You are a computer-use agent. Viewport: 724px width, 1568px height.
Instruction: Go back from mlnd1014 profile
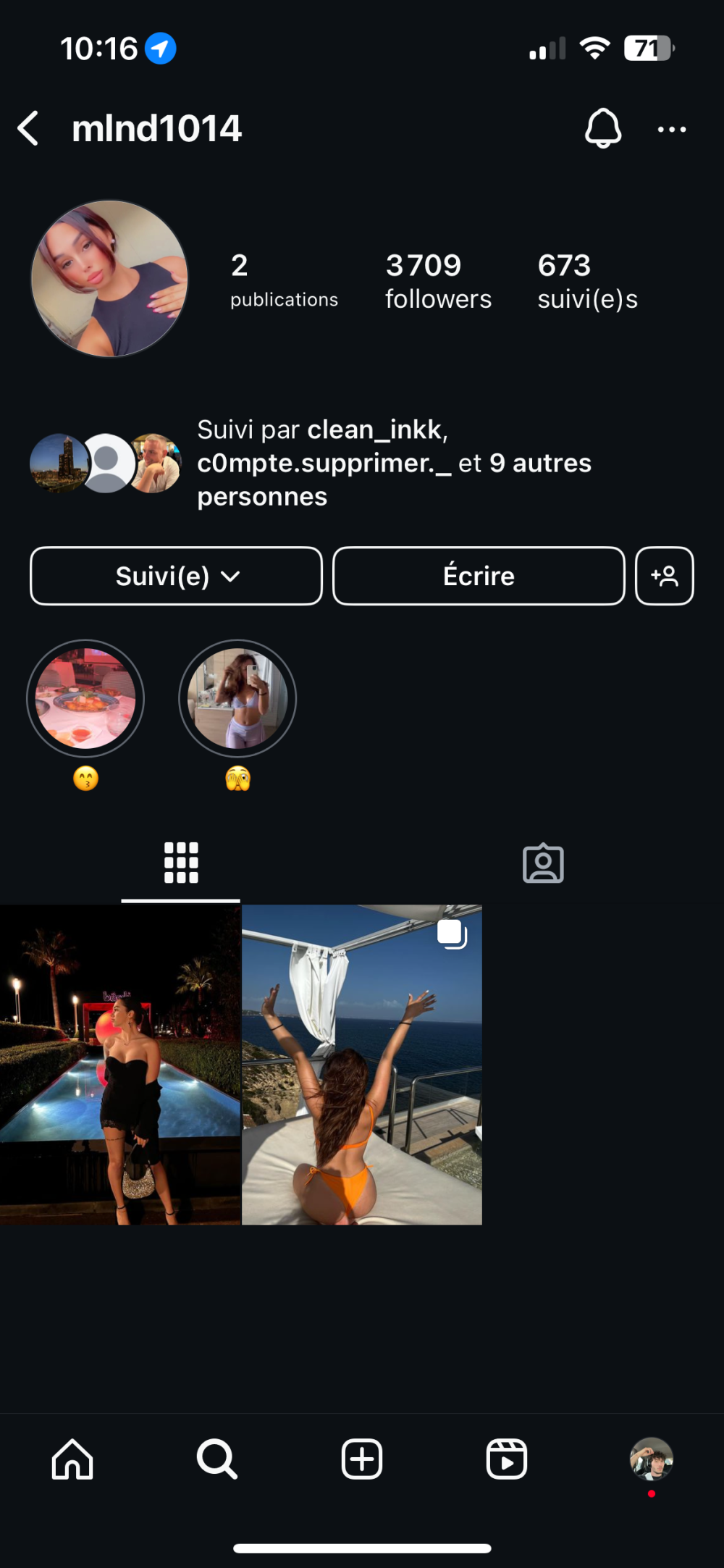click(28, 129)
